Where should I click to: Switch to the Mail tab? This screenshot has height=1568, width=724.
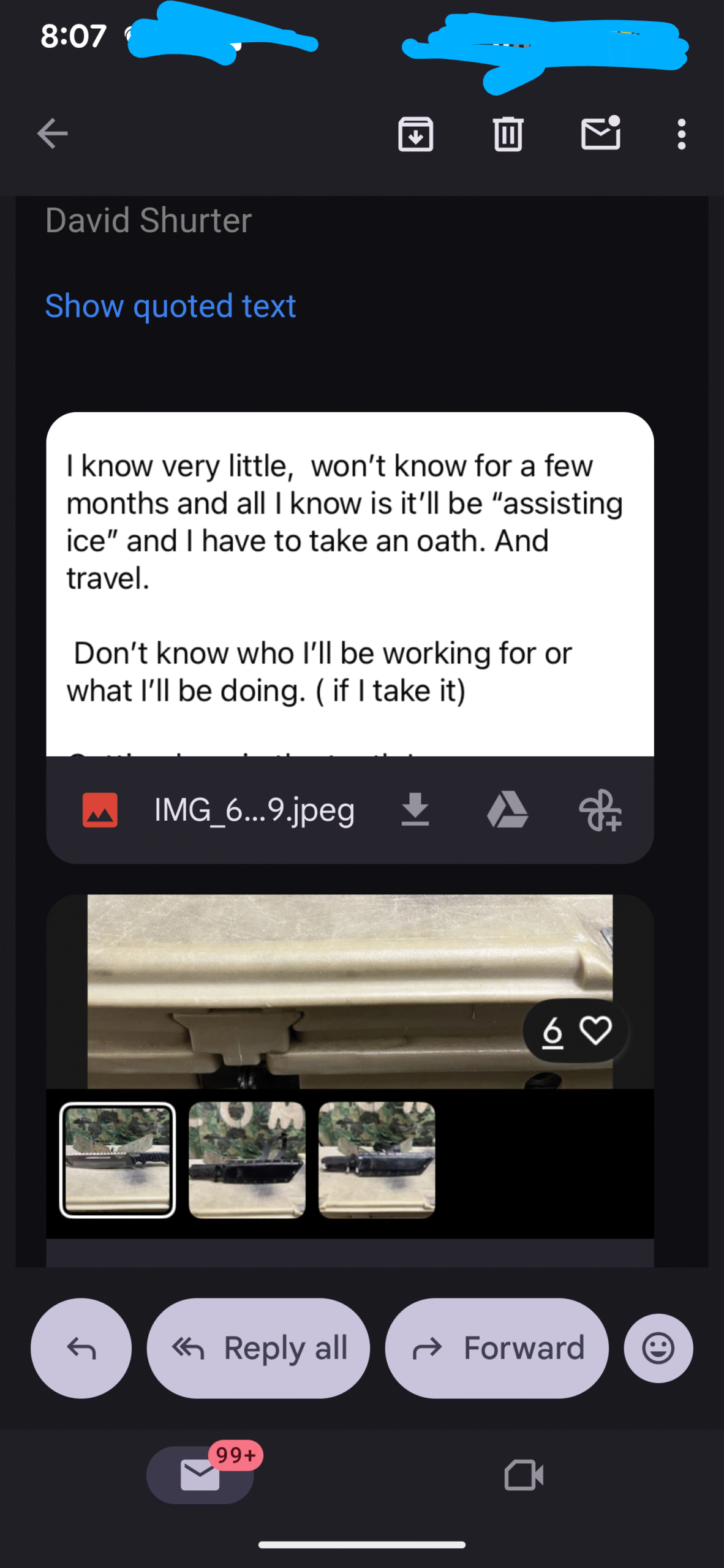pyautogui.click(x=200, y=1475)
